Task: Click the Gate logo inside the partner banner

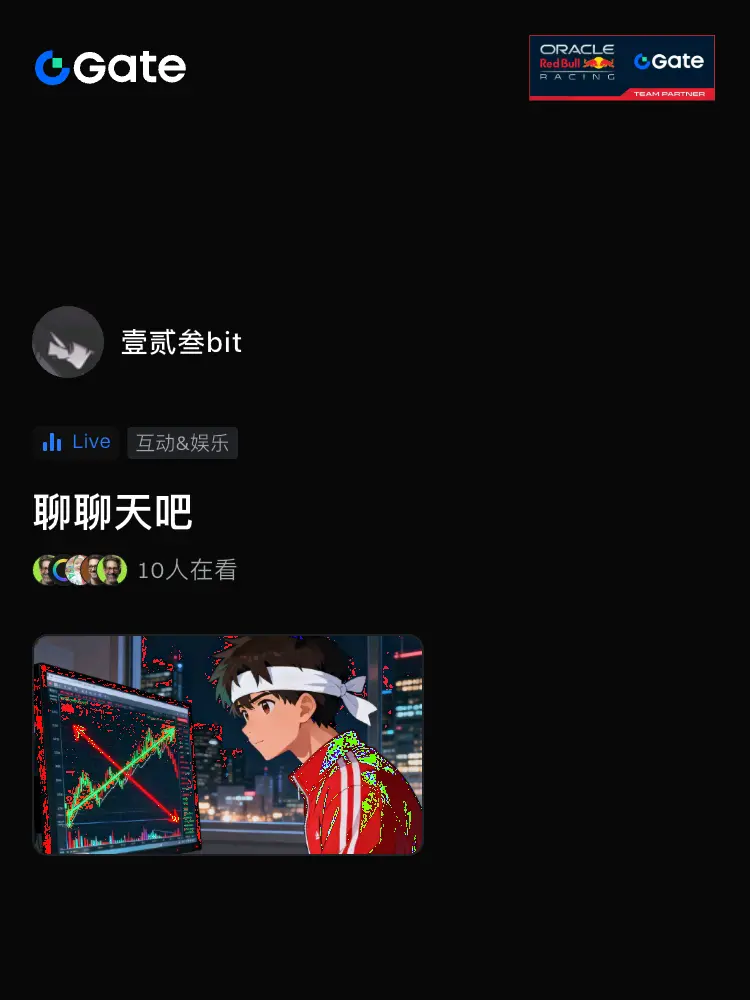Action: click(670, 61)
